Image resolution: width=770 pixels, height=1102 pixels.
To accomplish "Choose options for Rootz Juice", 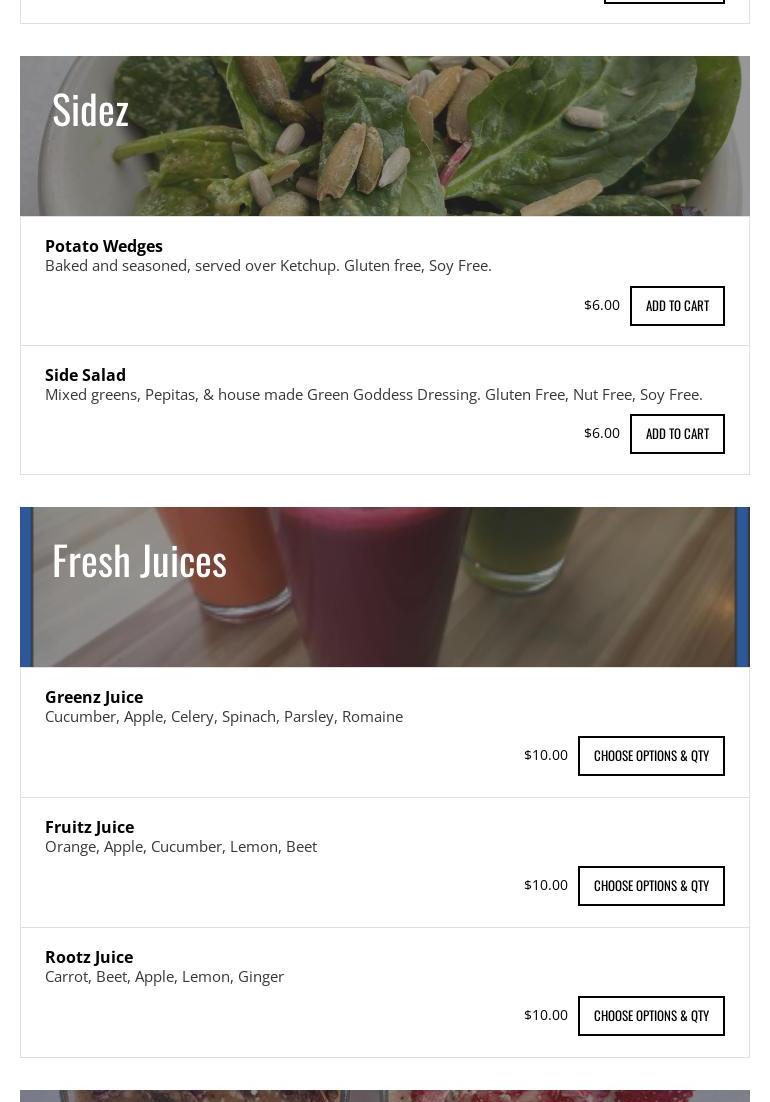I will tap(651, 1016).
